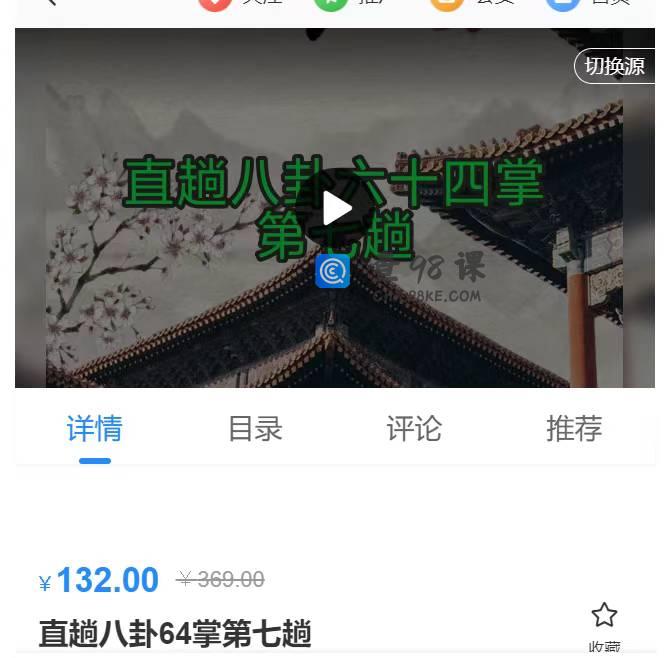The height and width of the screenshot is (658, 667).
Task: Switch to the 详情 tab
Action: [x=95, y=429]
